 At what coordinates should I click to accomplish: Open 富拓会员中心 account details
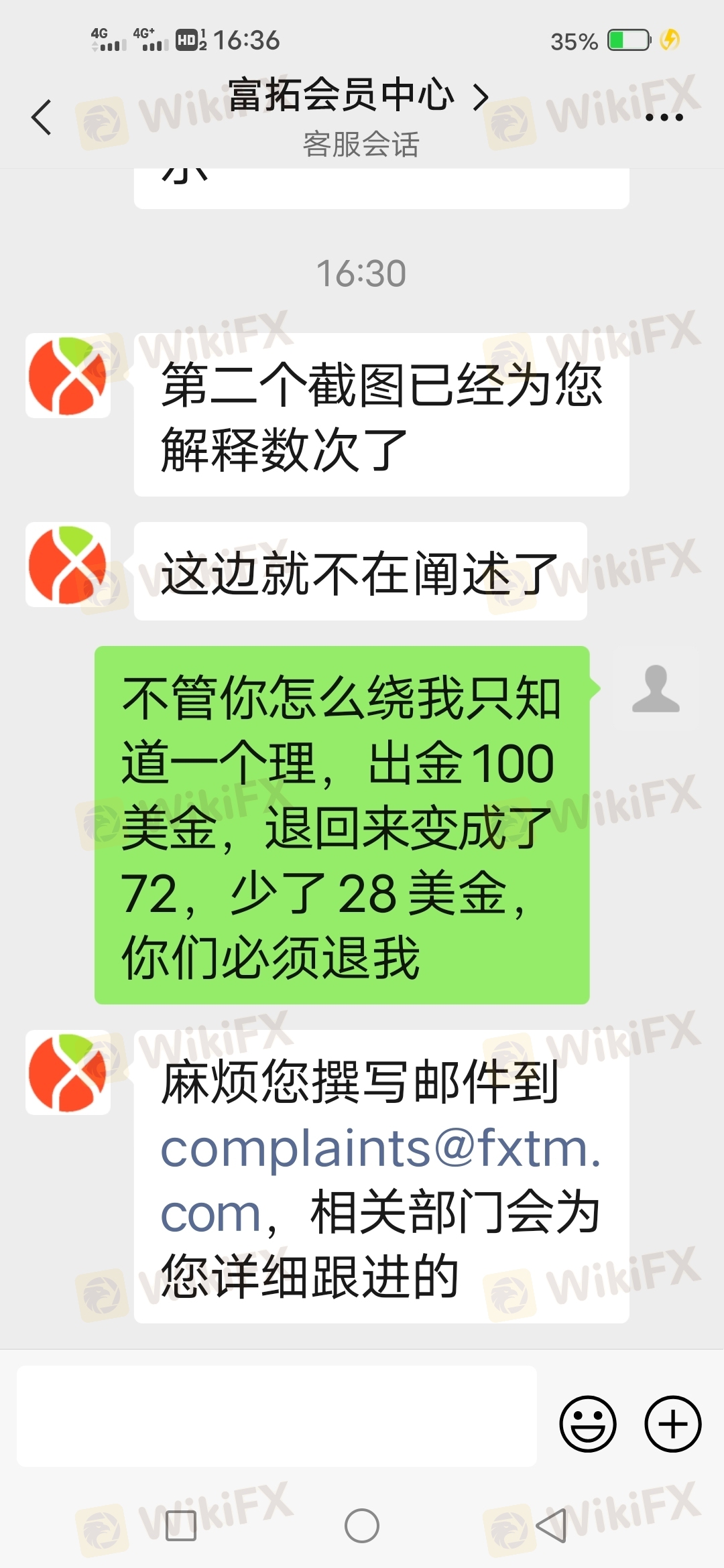pyautogui.click(x=359, y=95)
